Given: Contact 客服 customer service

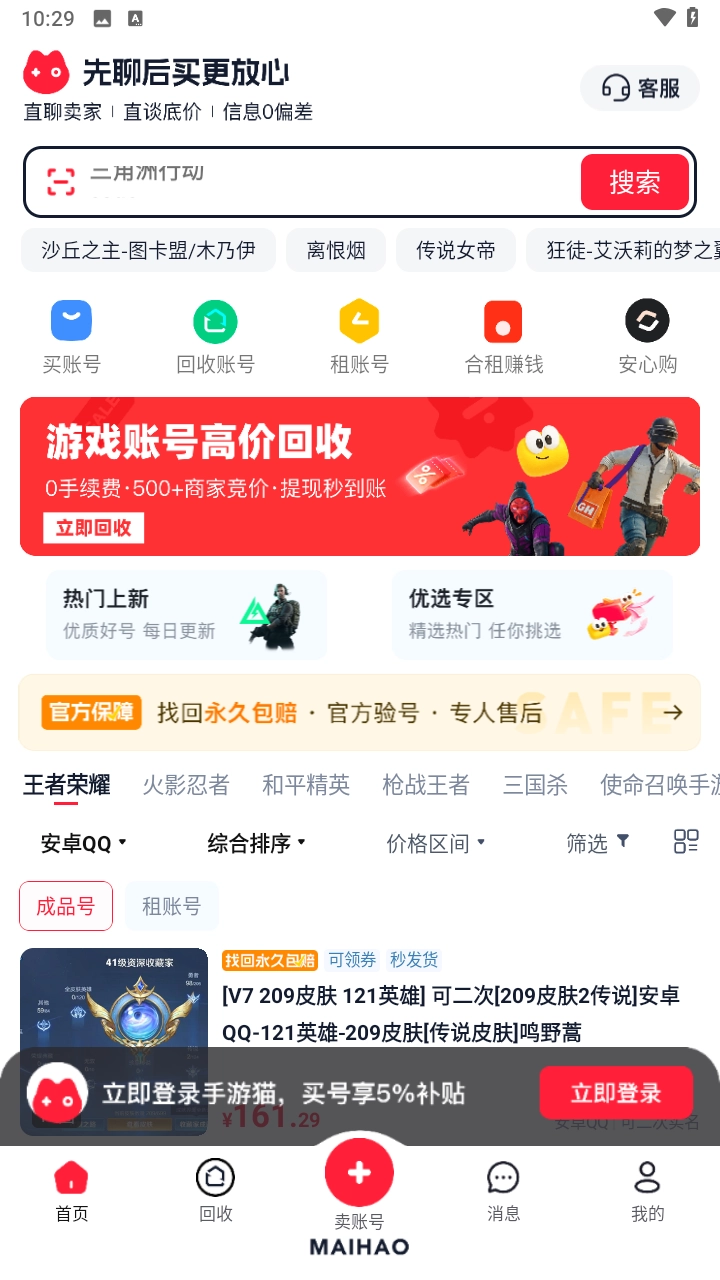Looking at the screenshot, I should tap(639, 88).
